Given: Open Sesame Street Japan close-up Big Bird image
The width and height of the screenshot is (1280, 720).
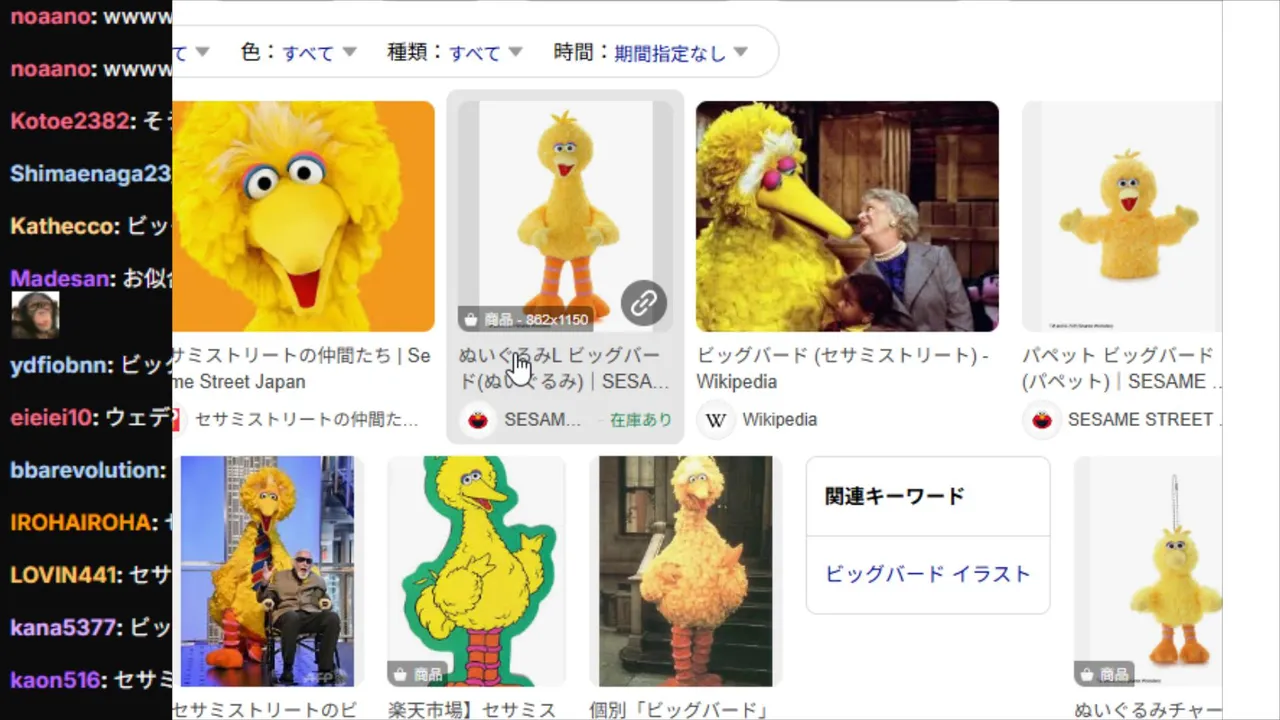Looking at the screenshot, I should [303, 217].
